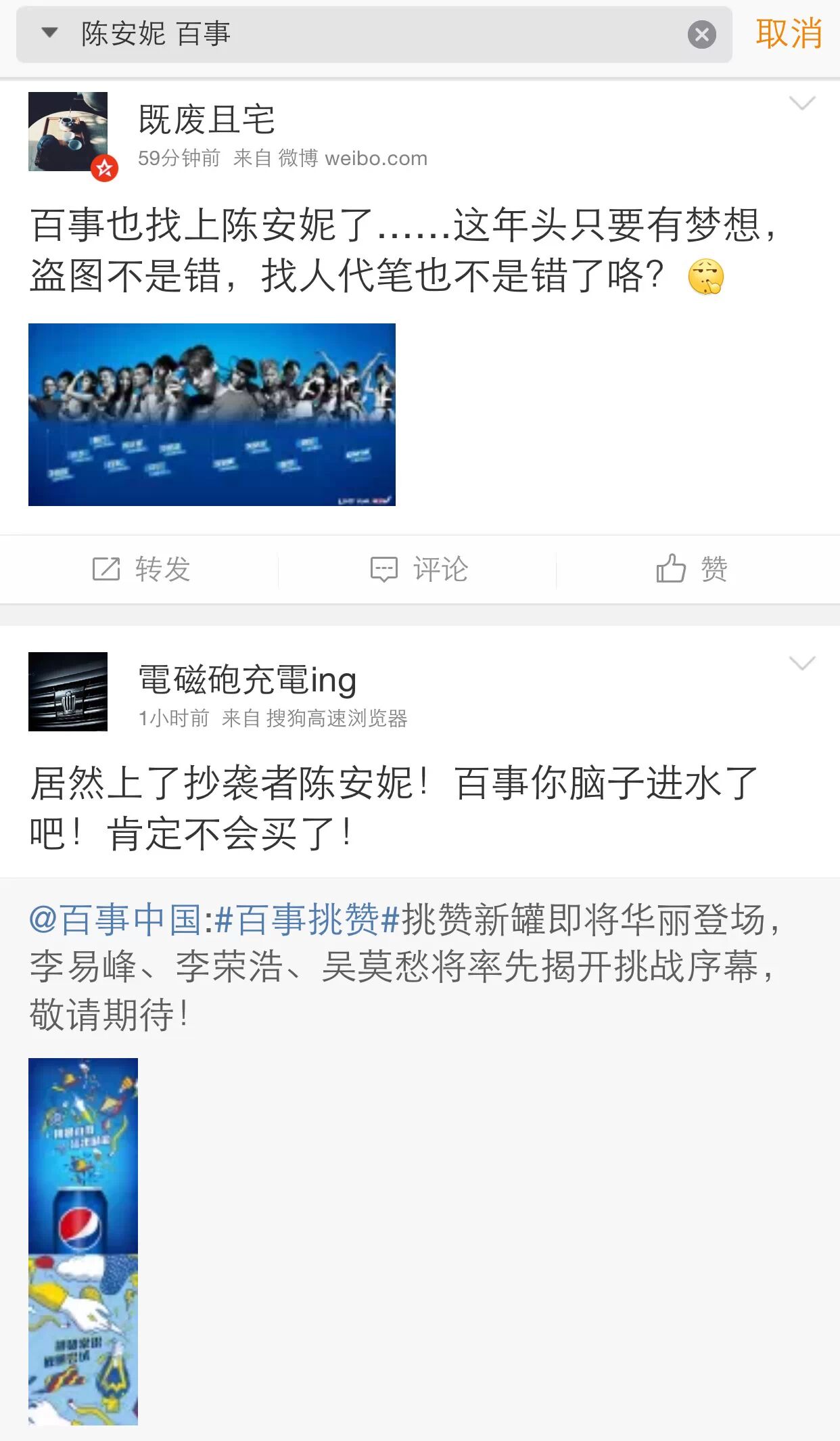Open the search type dropdown arrow
Screen dimensions: 840x1441
coord(49,32)
